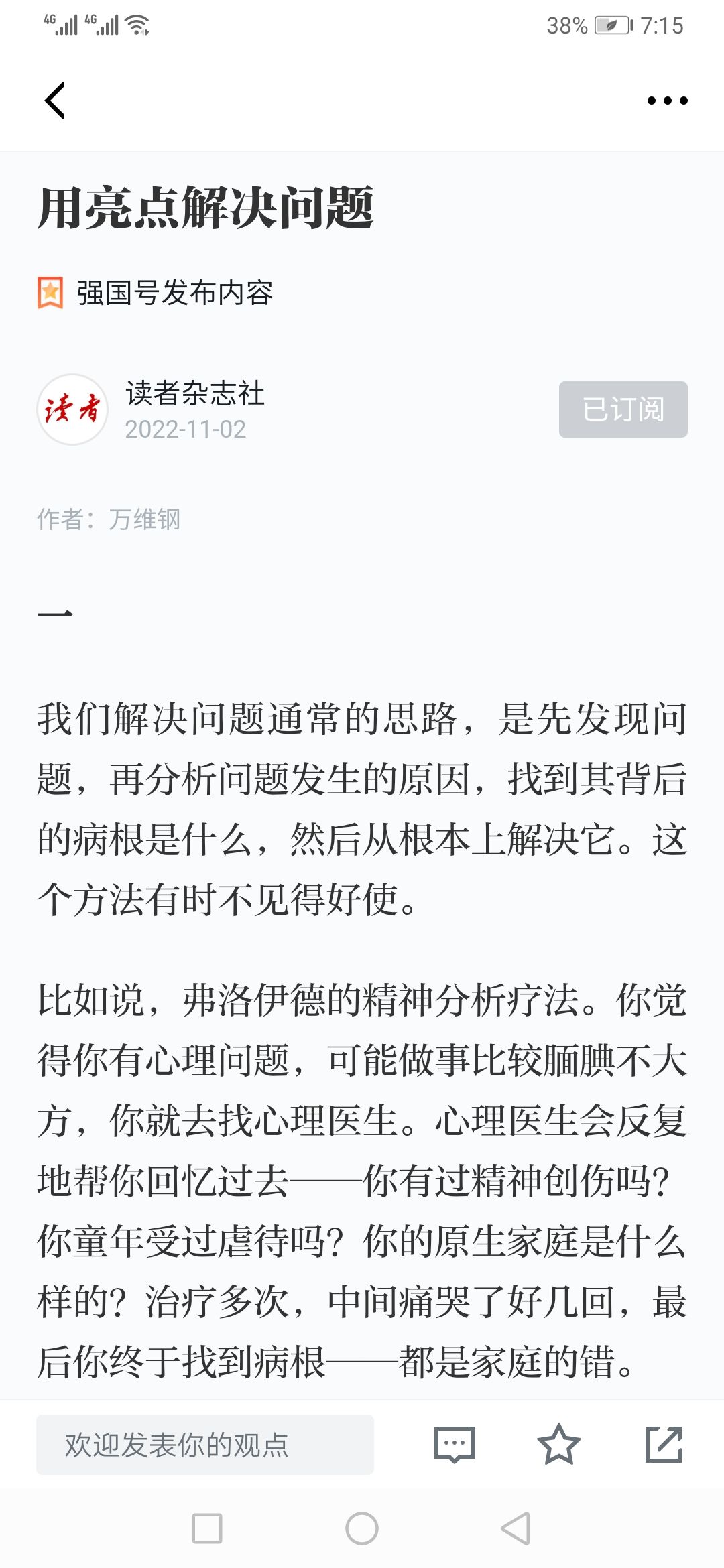Open recent apps with the square button
The image size is (724, 1568).
pyautogui.click(x=207, y=1528)
